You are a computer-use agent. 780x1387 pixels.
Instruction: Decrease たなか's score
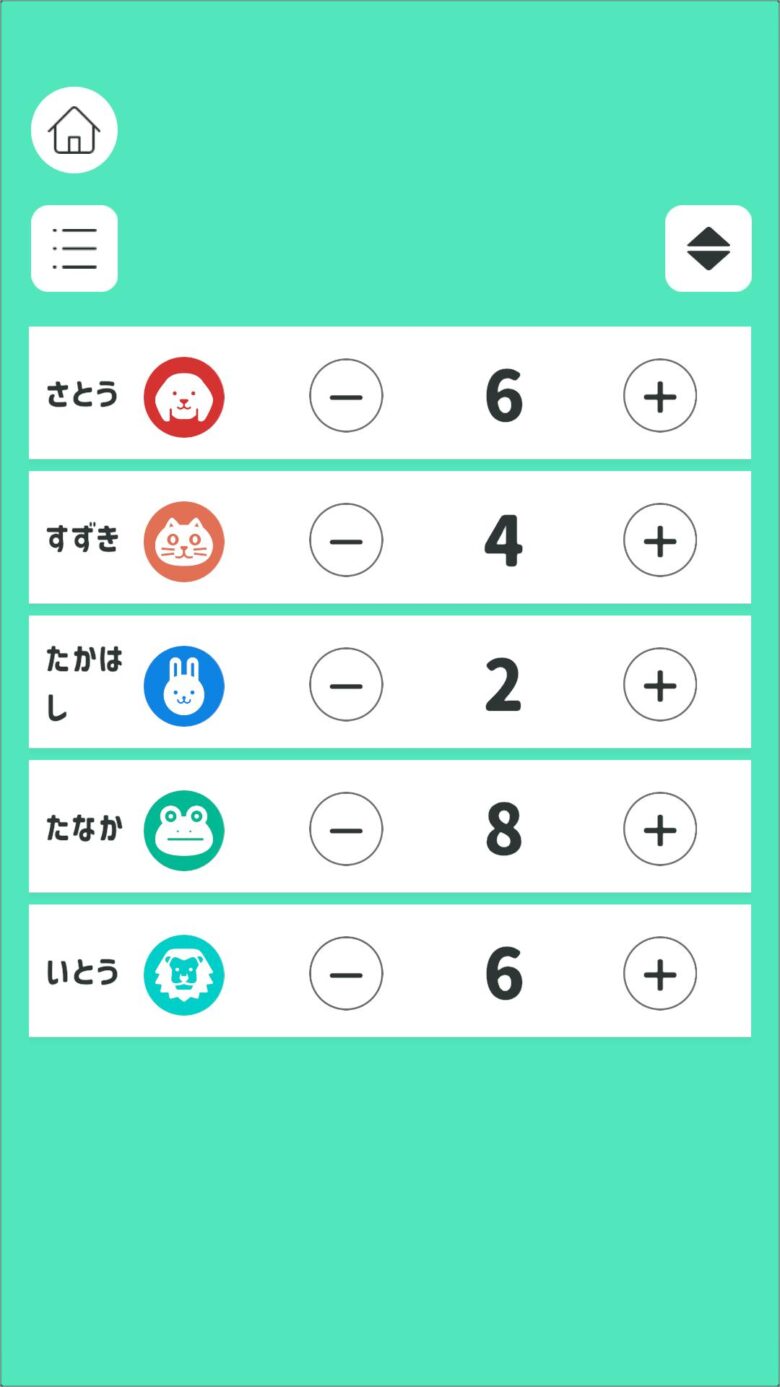[346, 829]
